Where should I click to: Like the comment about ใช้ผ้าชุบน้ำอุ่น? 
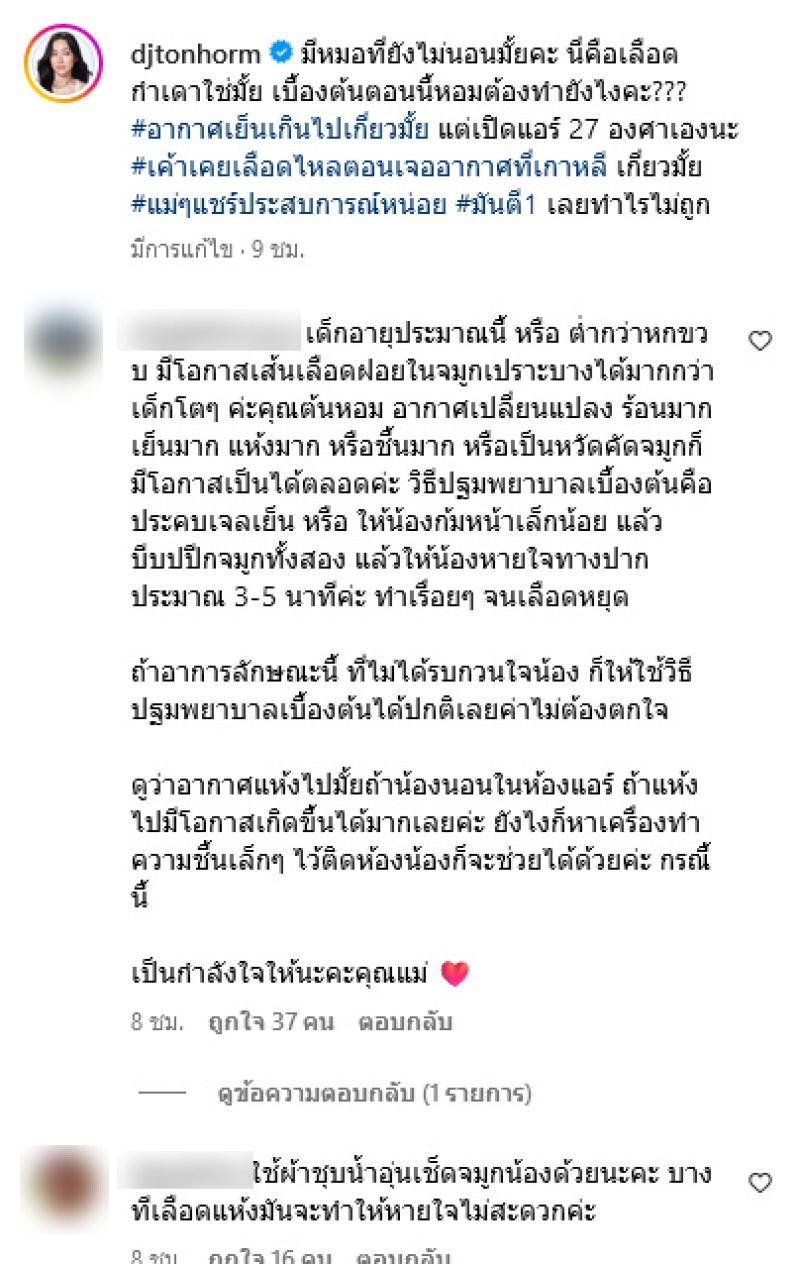click(760, 1183)
